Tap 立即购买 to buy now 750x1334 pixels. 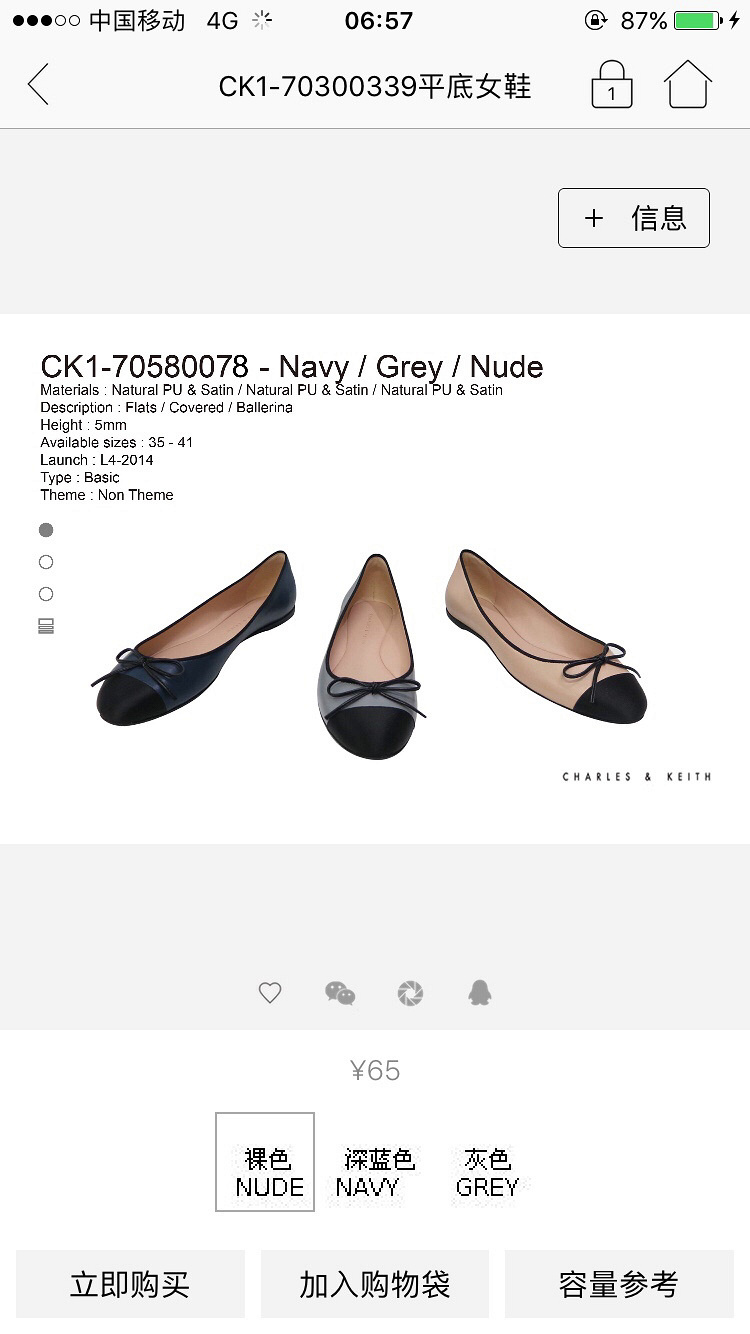tap(130, 1284)
